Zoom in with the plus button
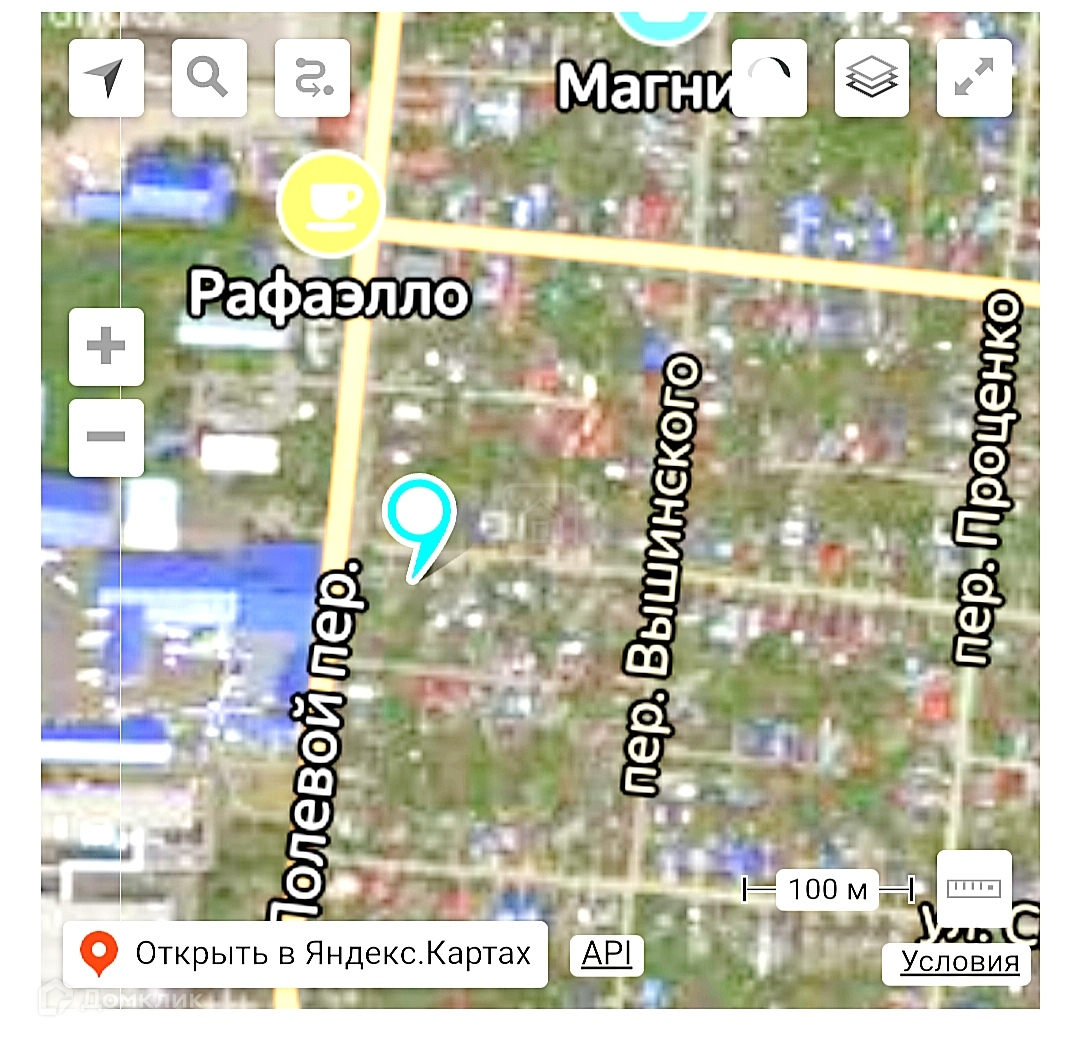The width and height of the screenshot is (1080, 1042). pyautogui.click(x=106, y=347)
